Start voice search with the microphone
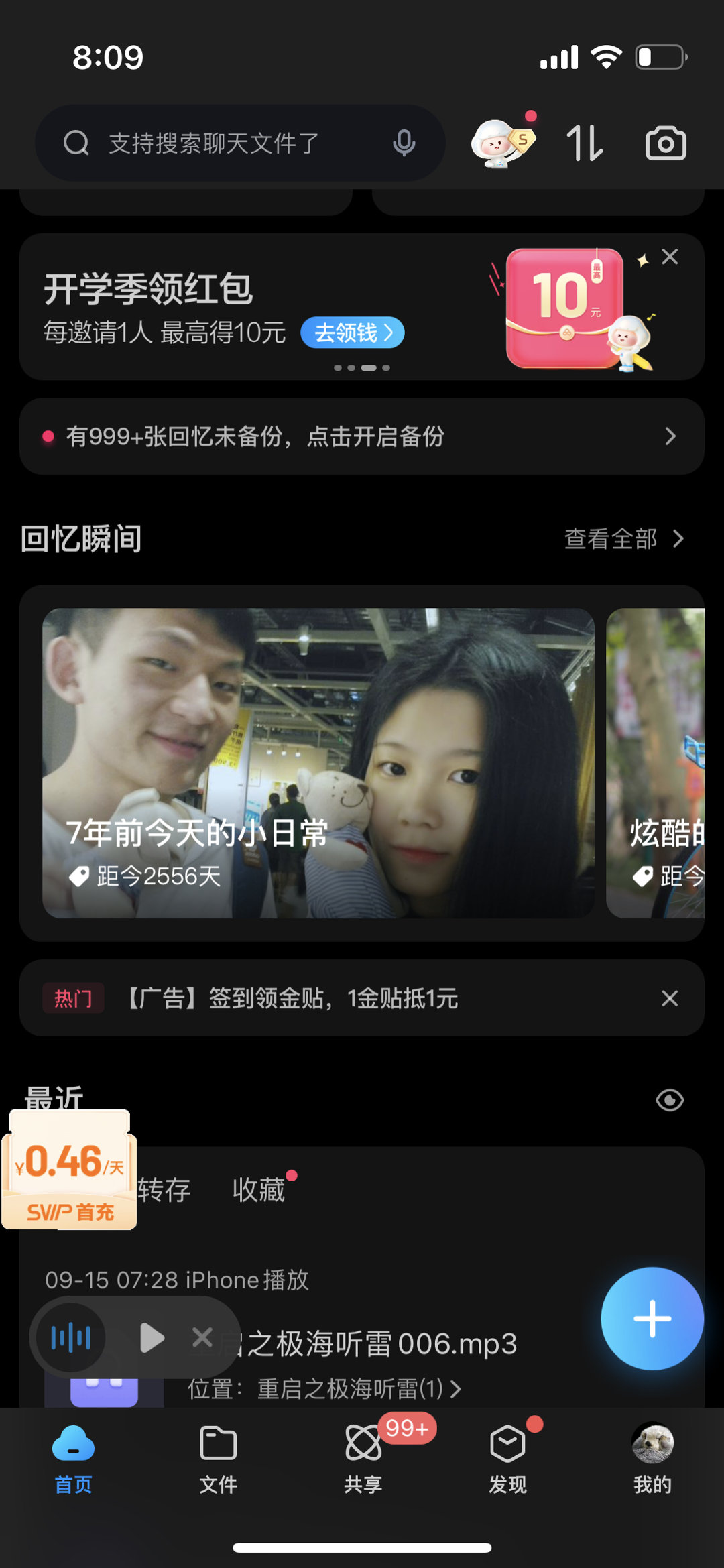724x1568 pixels. (x=404, y=143)
